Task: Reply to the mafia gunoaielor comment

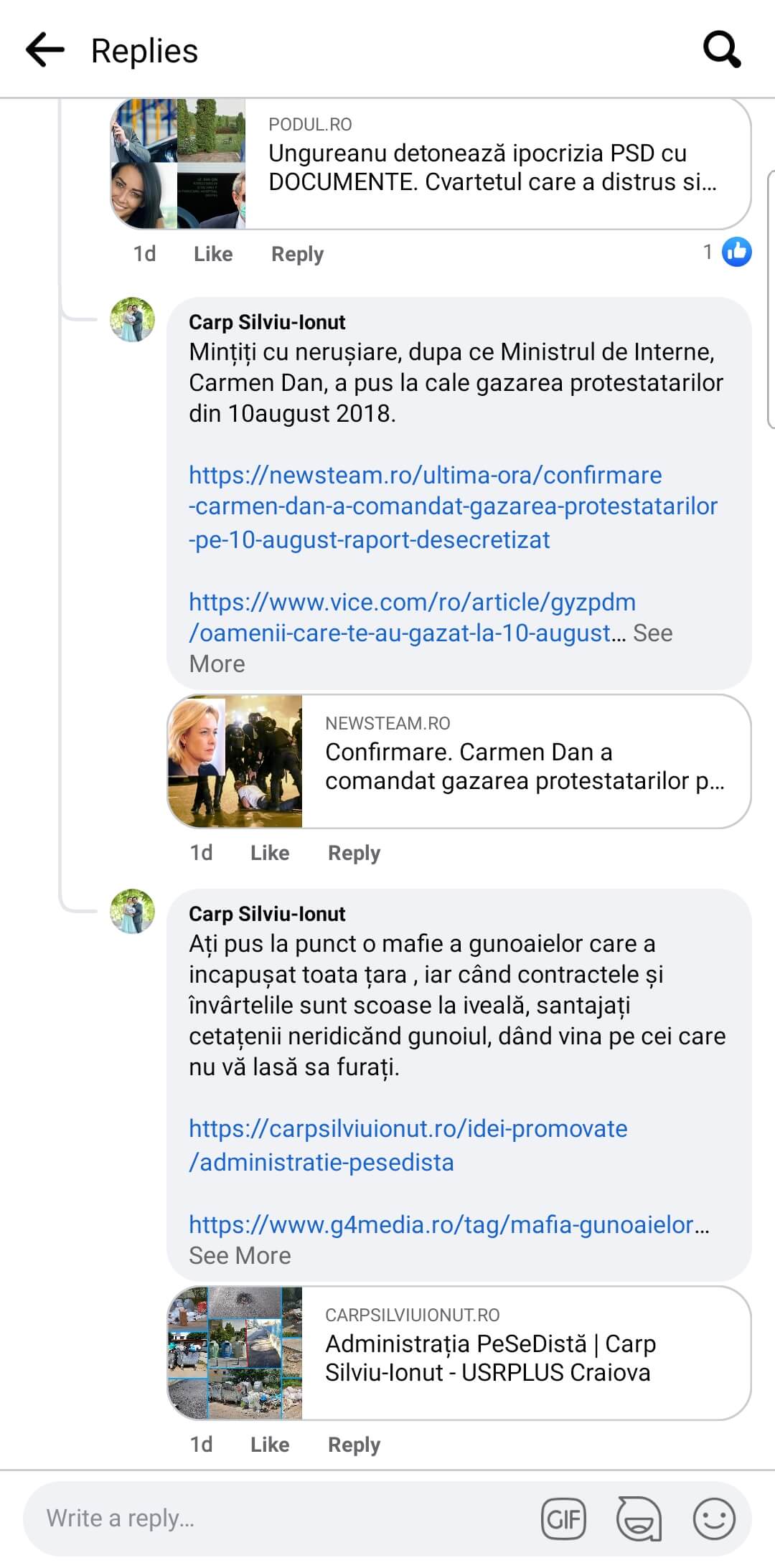Action: 354,1445
